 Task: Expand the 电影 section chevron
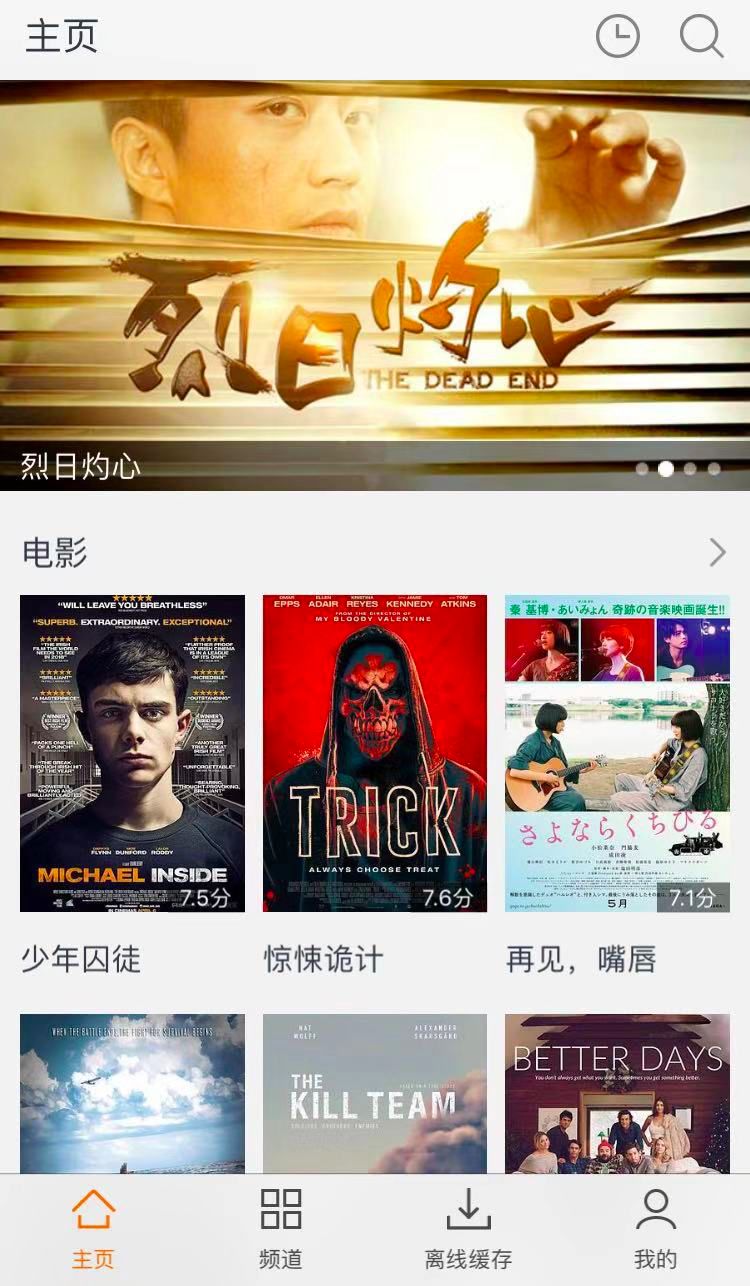[x=717, y=552]
